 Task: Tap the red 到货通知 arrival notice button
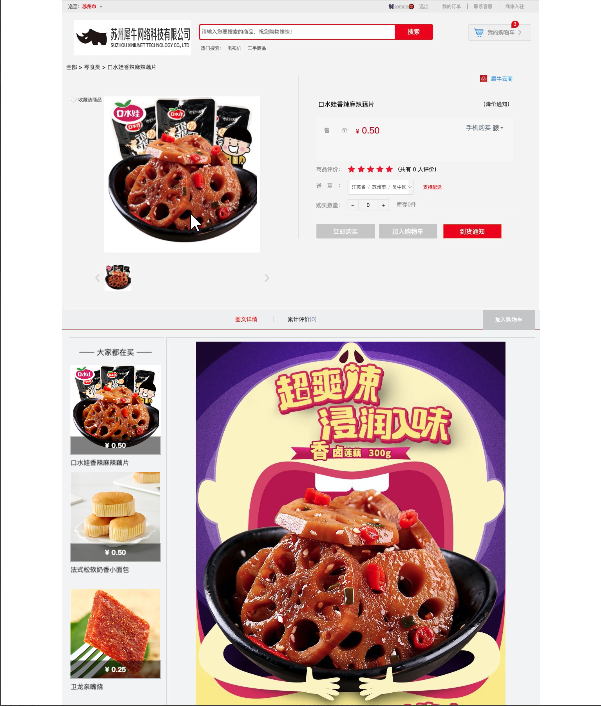[471, 231]
